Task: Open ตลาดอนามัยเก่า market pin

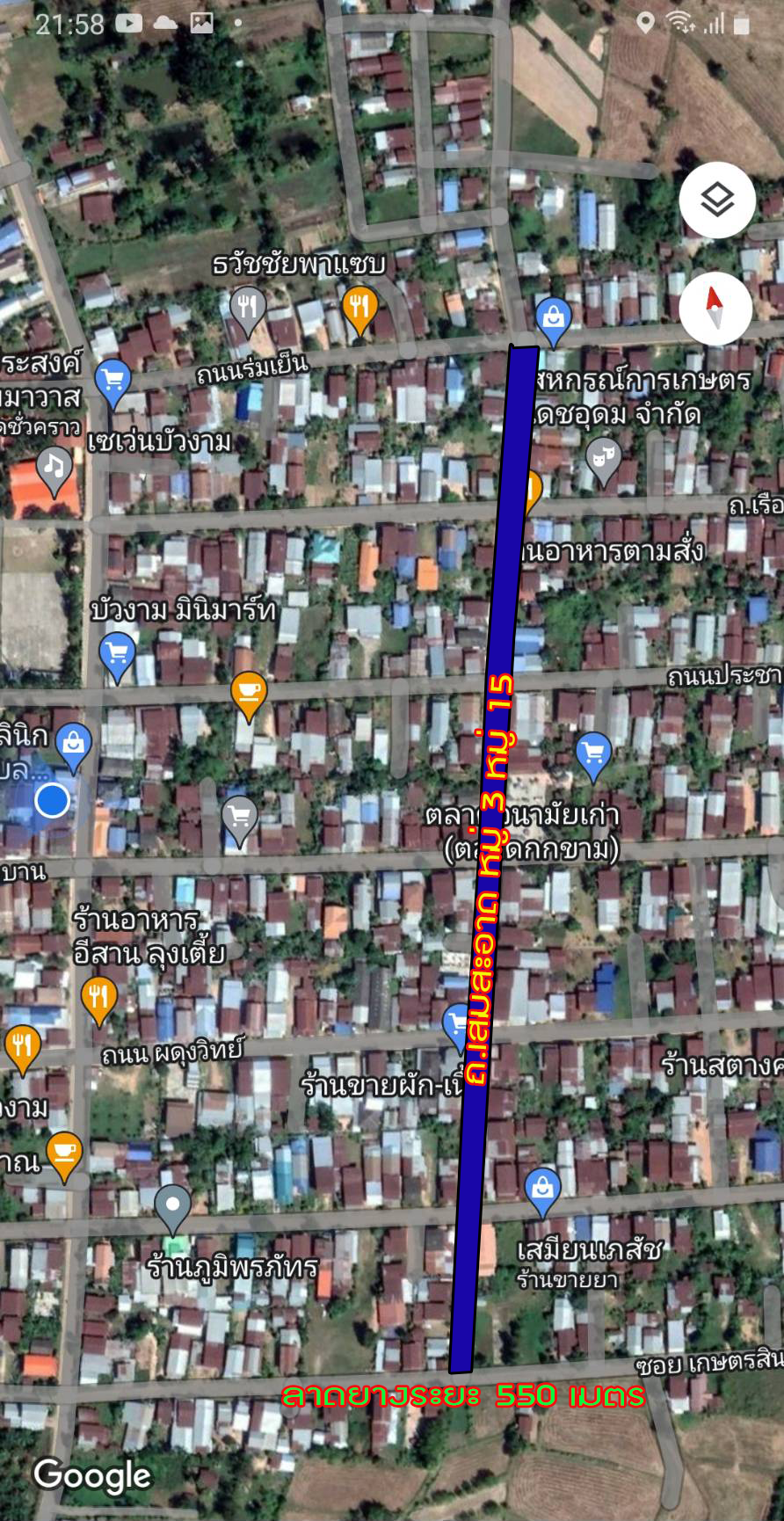Action: (x=593, y=753)
